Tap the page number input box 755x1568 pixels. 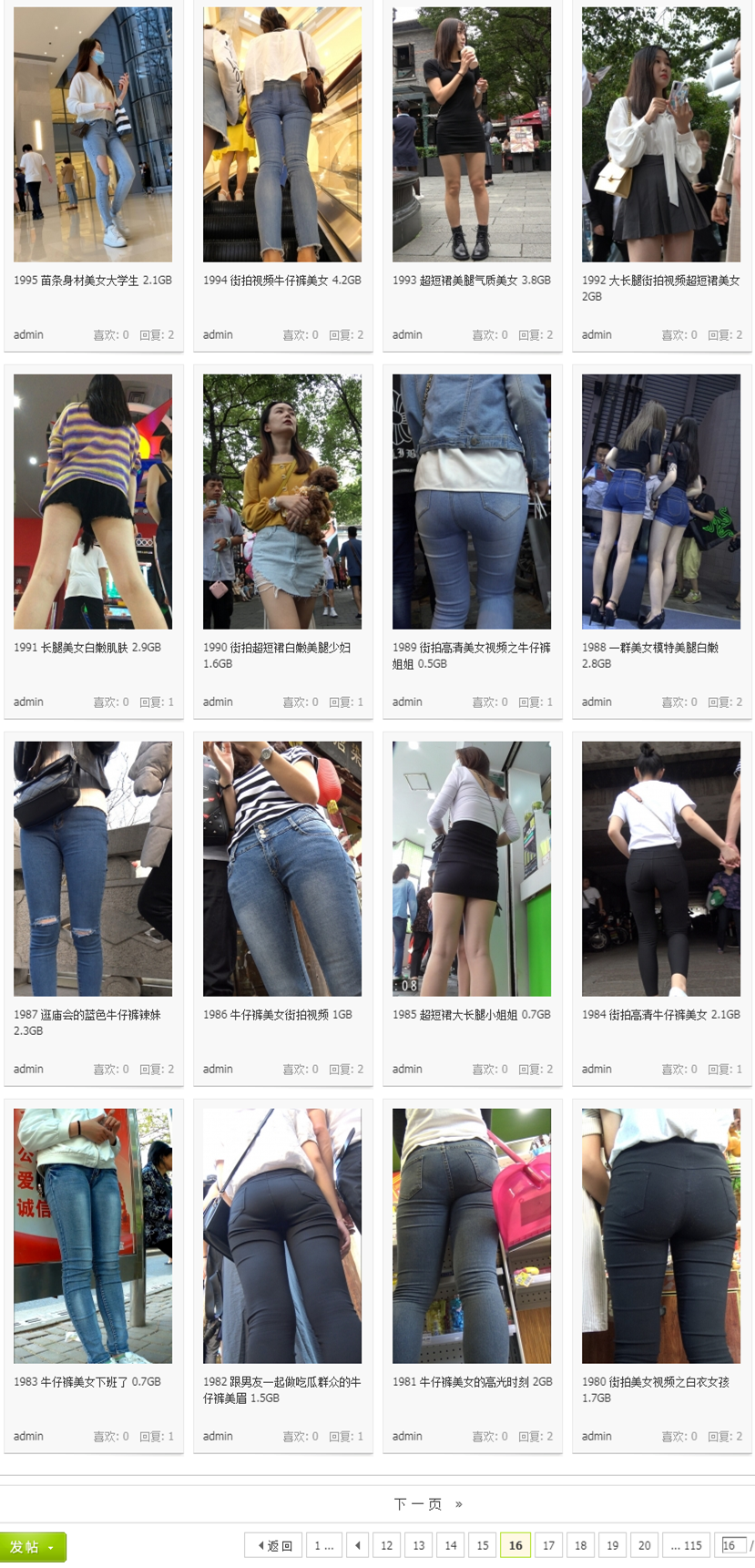[x=732, y=1545]
